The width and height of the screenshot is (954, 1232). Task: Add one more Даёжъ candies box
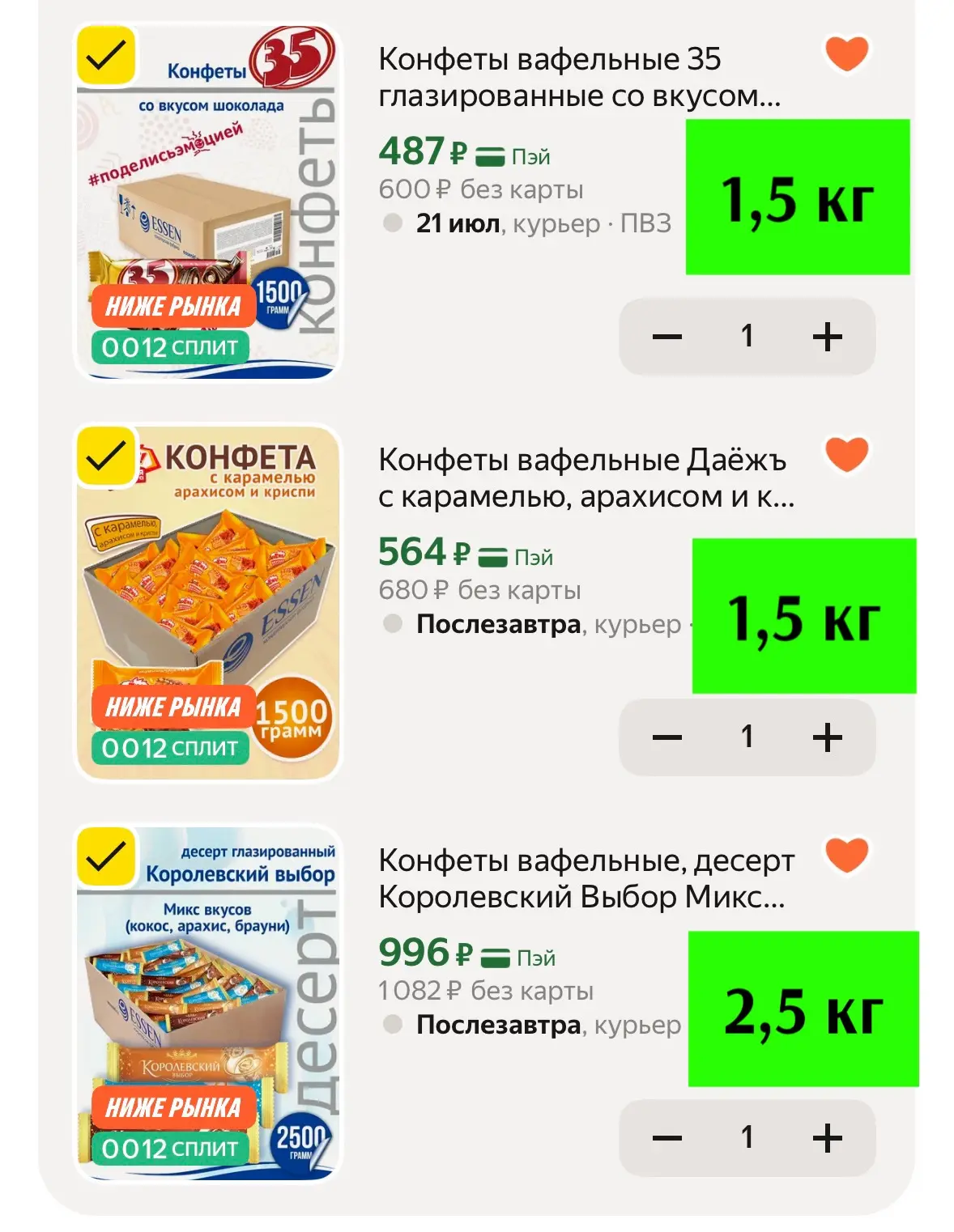click(828, 737)
